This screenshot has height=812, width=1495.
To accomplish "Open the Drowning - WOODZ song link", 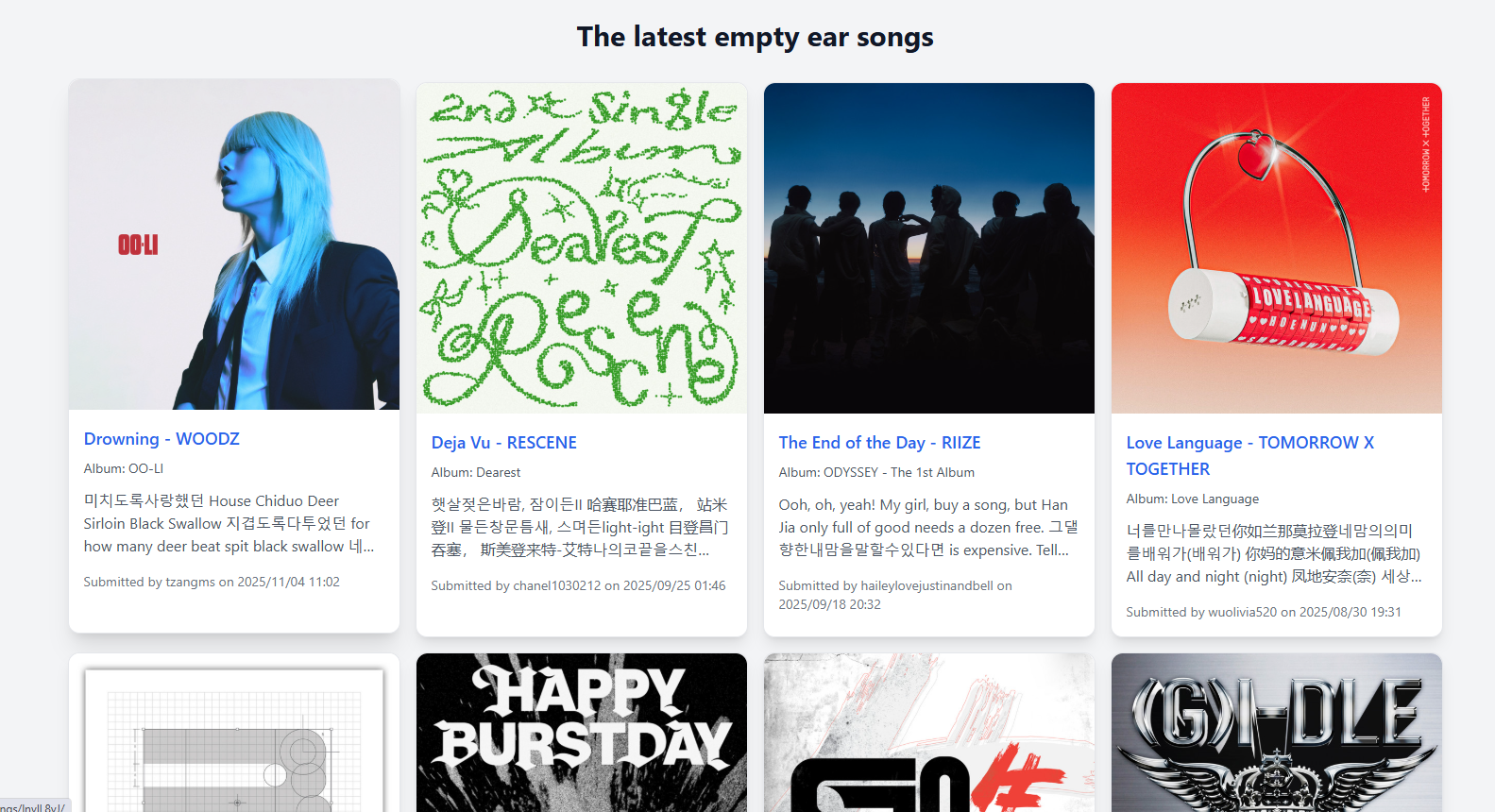I will coord(161,439).
